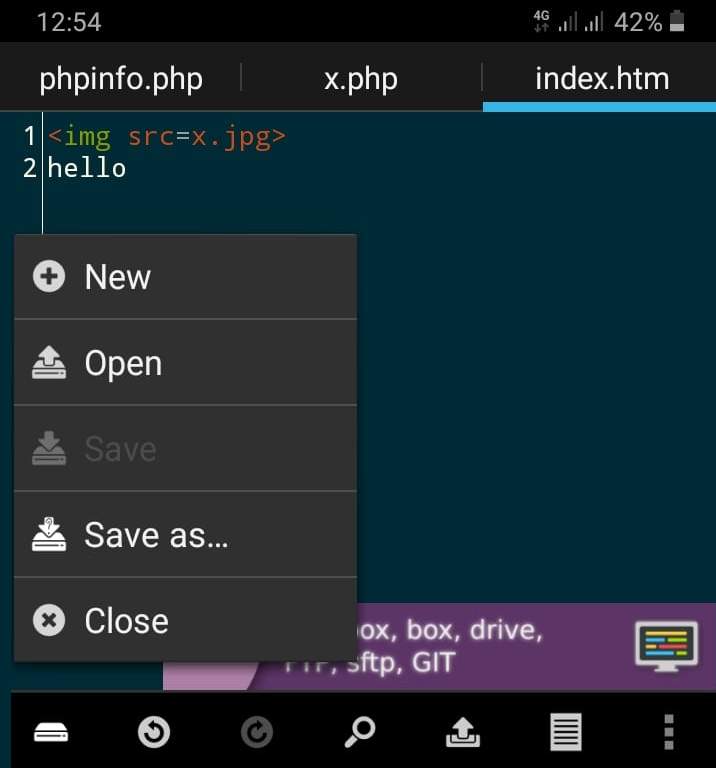Open the three-dot overflow menu
Screen dimensions: 716x768
[669, 733]
